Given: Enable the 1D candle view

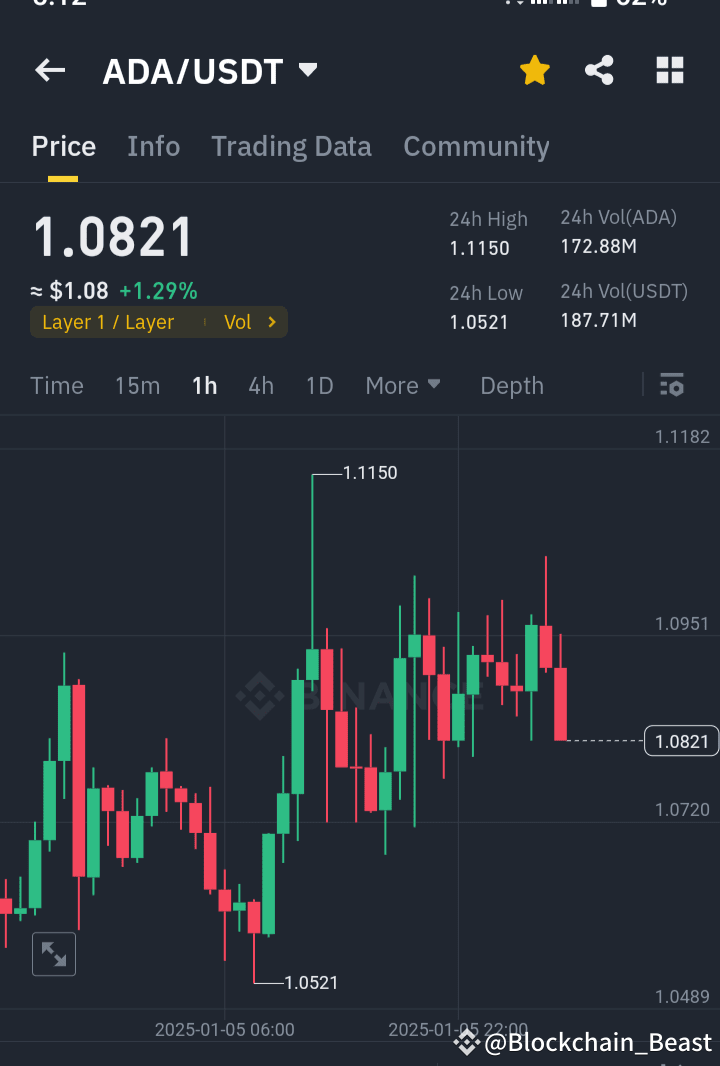Looking at the screenshot, I should 319,385.
